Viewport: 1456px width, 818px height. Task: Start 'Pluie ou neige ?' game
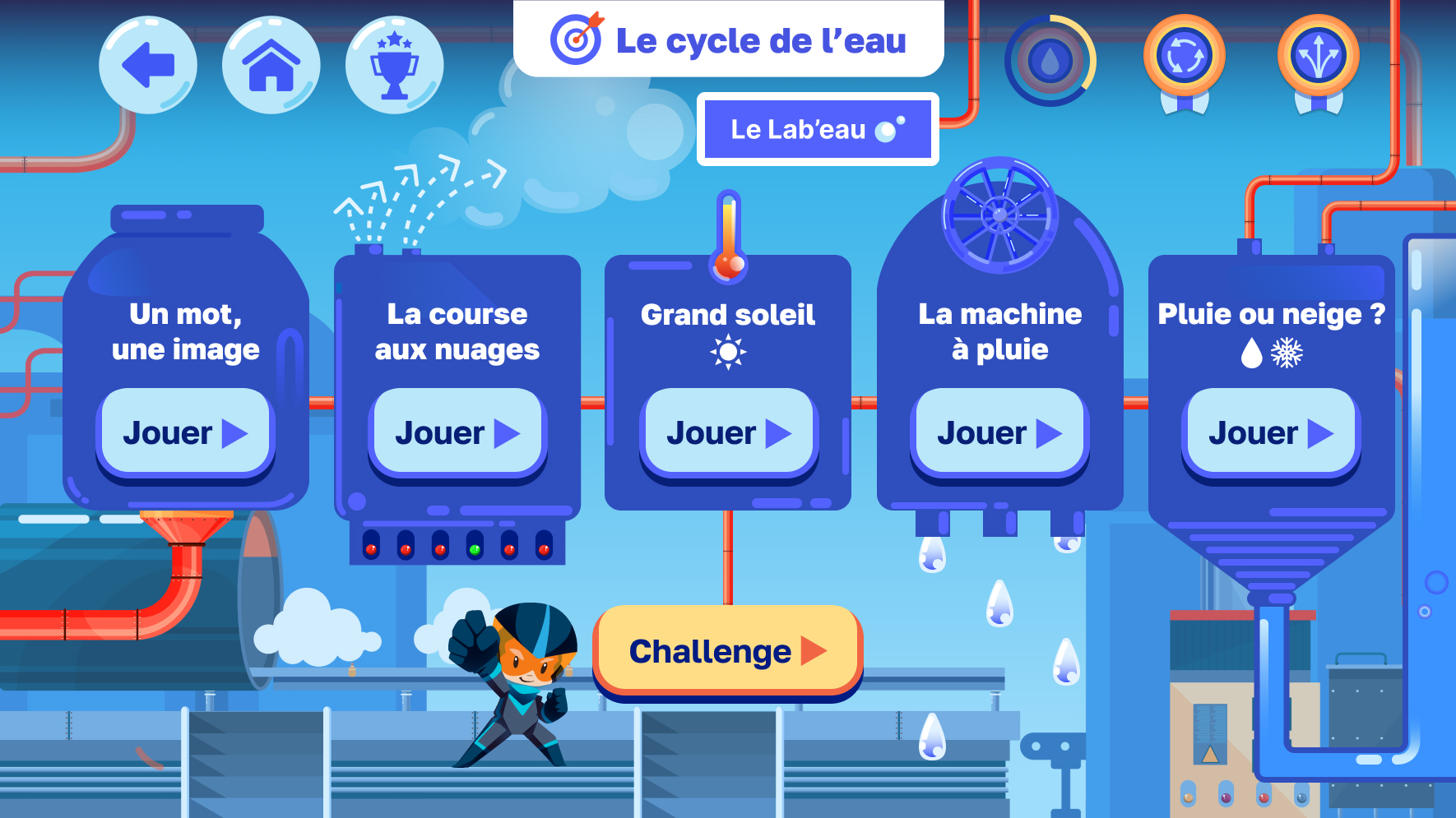pyautogui.click(x=1271, y=432)
